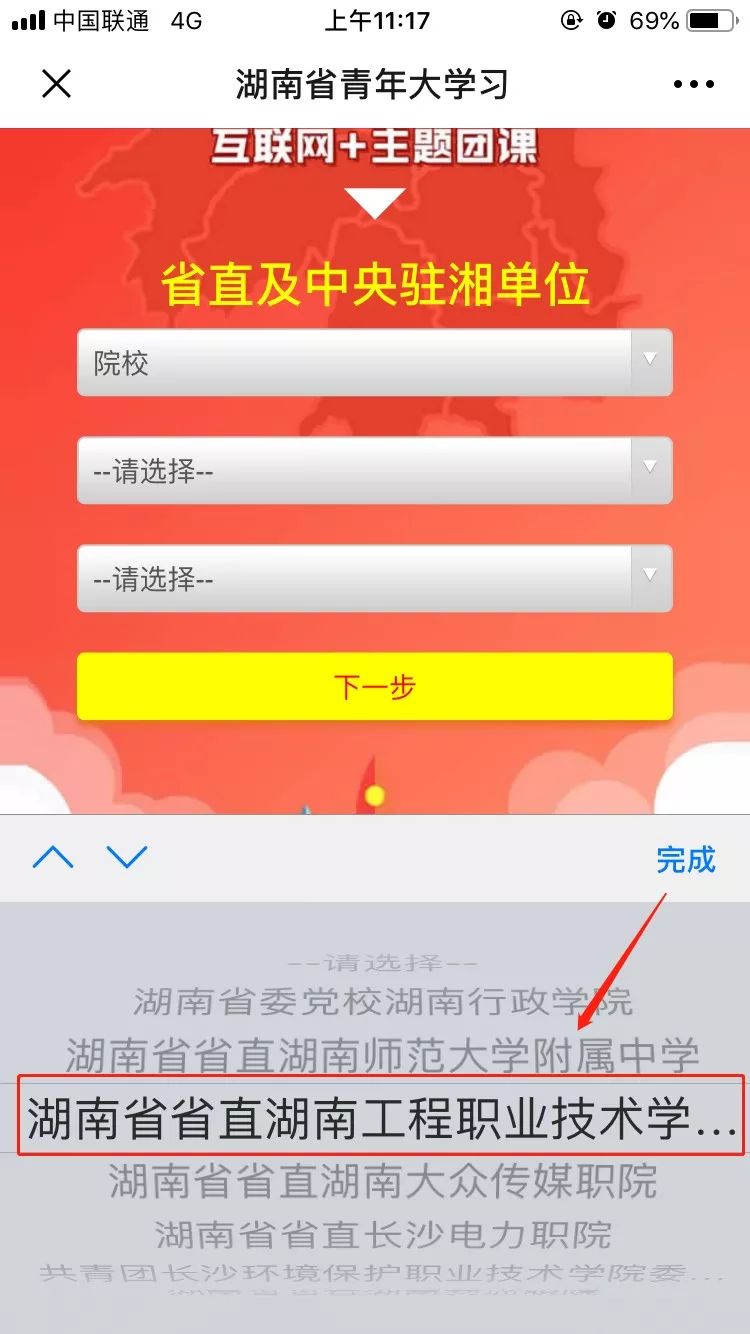The image size is (750, 1334).
Task: Open the 请选择 dropdown just above 下一步
Action: point(374,578)
